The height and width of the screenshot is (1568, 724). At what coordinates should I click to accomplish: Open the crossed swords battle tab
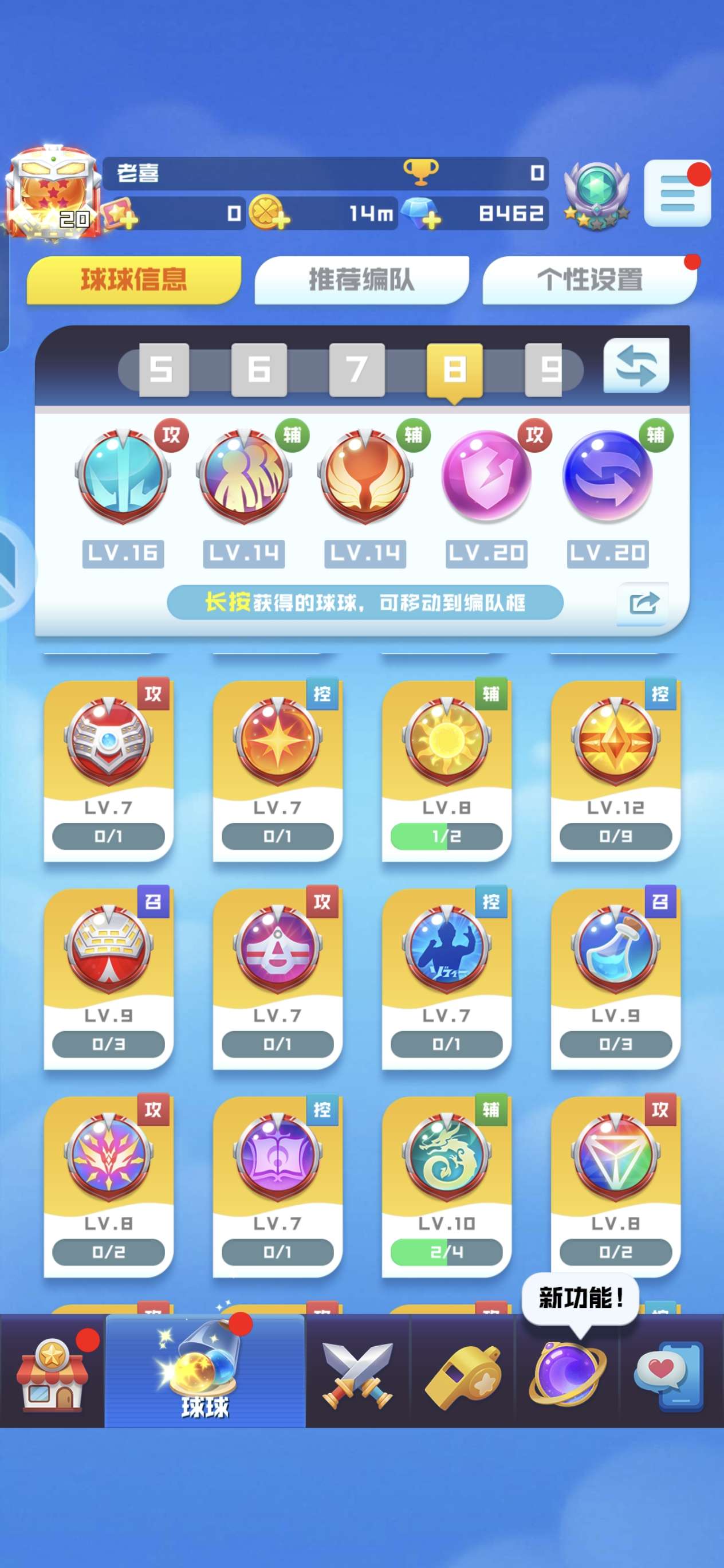(358, 1371)
